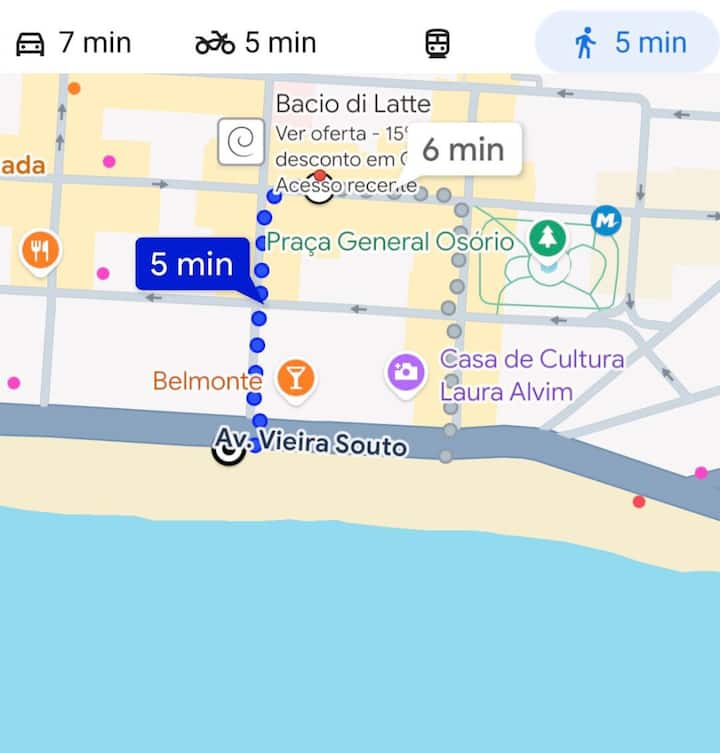720x753 pixels.
Task: Open Belmonte bar pin on the map
Action: coord(295,378)
